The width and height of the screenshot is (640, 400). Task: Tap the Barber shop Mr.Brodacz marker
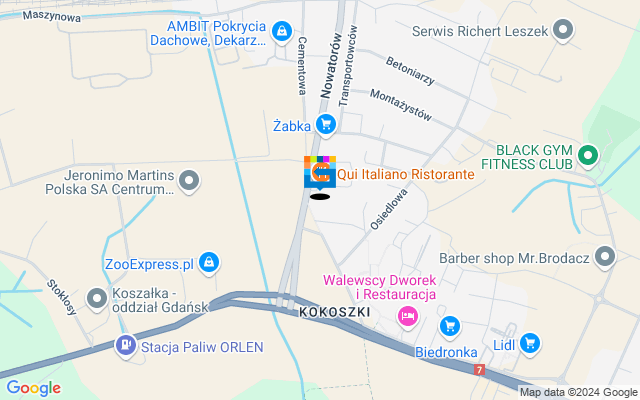click(604, 258)
